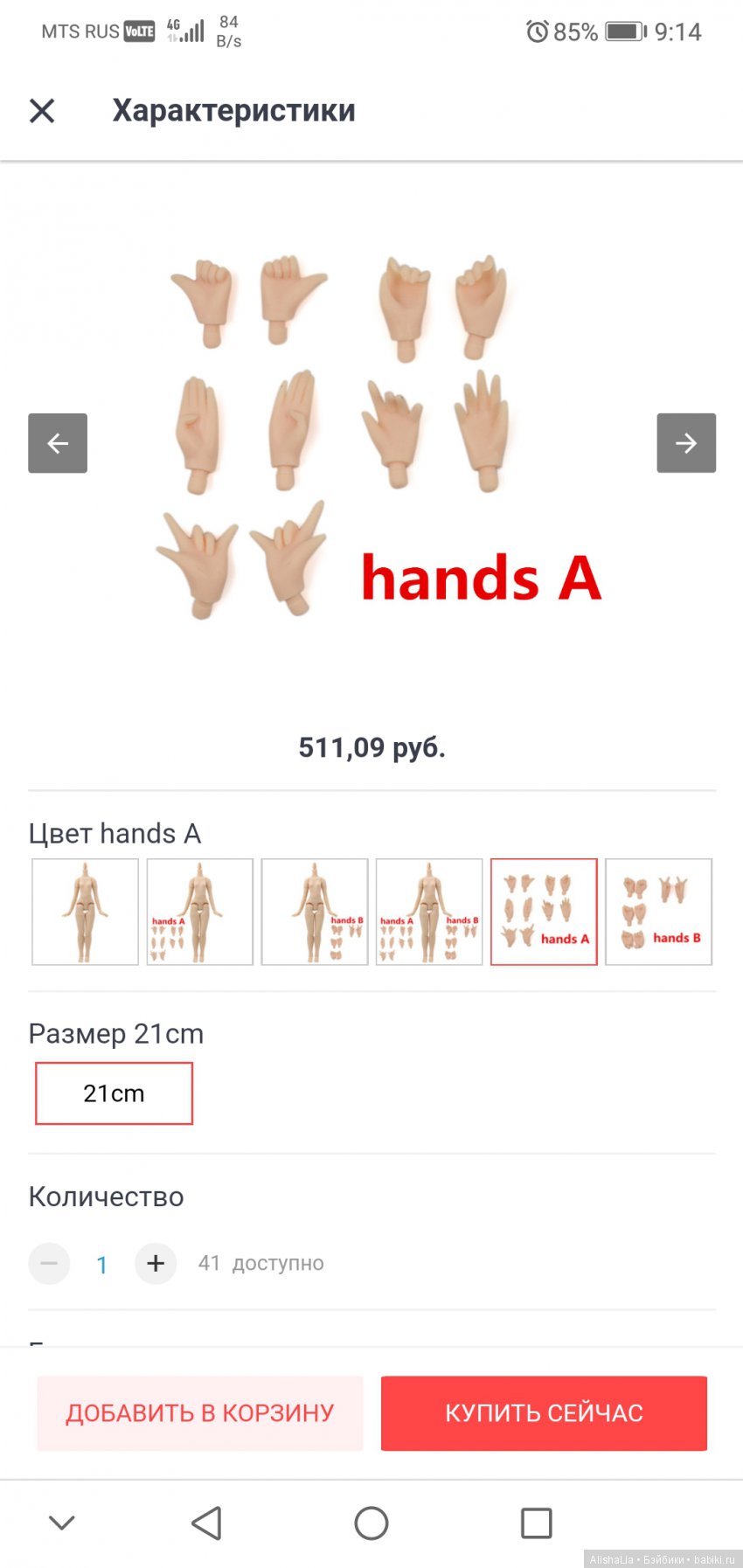Viewport: 743px width, 1568px height.
Task: Select the hands A only variant
Action: tap(544, 912)
